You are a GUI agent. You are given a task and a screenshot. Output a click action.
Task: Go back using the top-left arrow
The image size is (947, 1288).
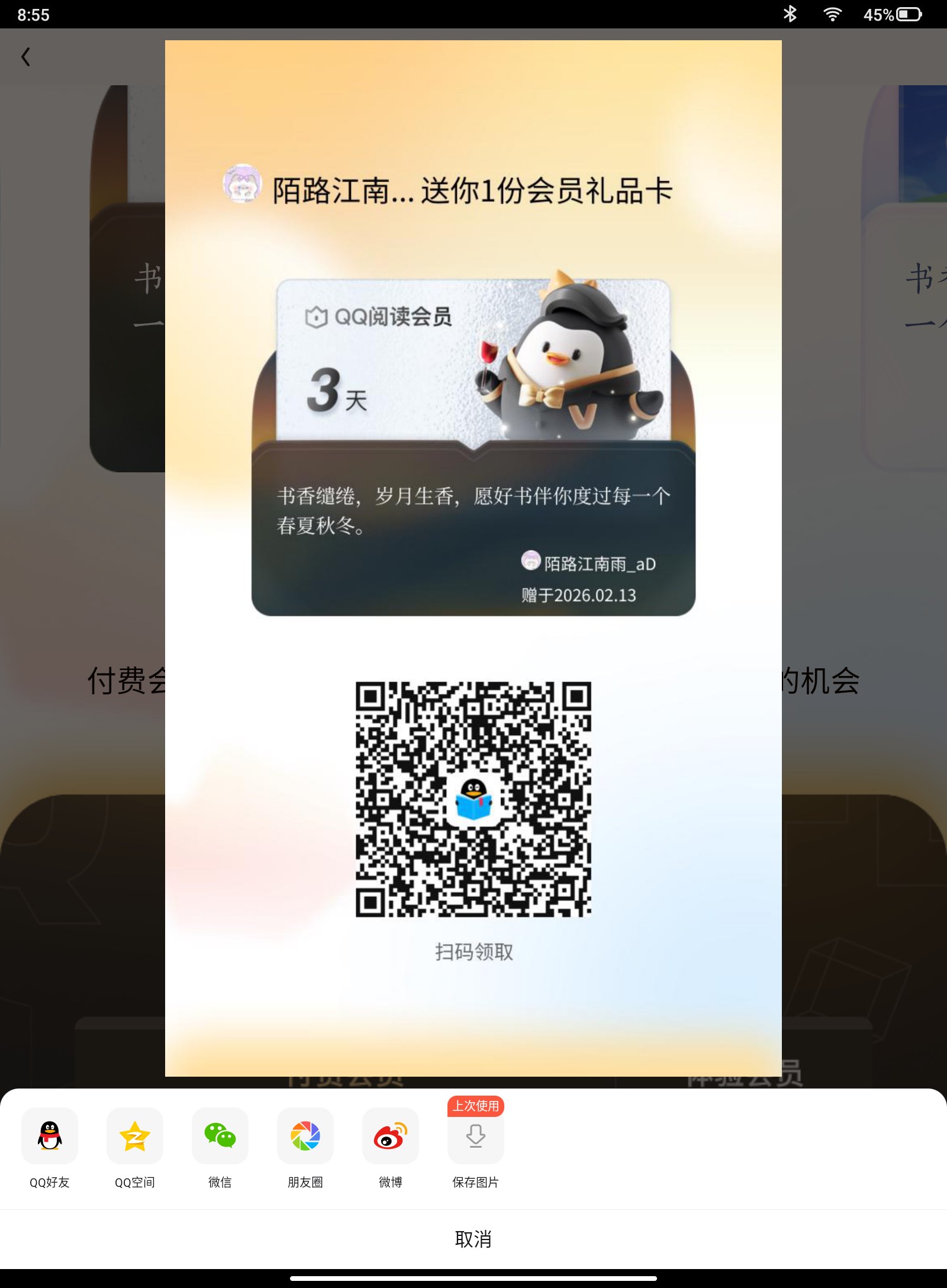pyautogui.click(x=25, y=57)
